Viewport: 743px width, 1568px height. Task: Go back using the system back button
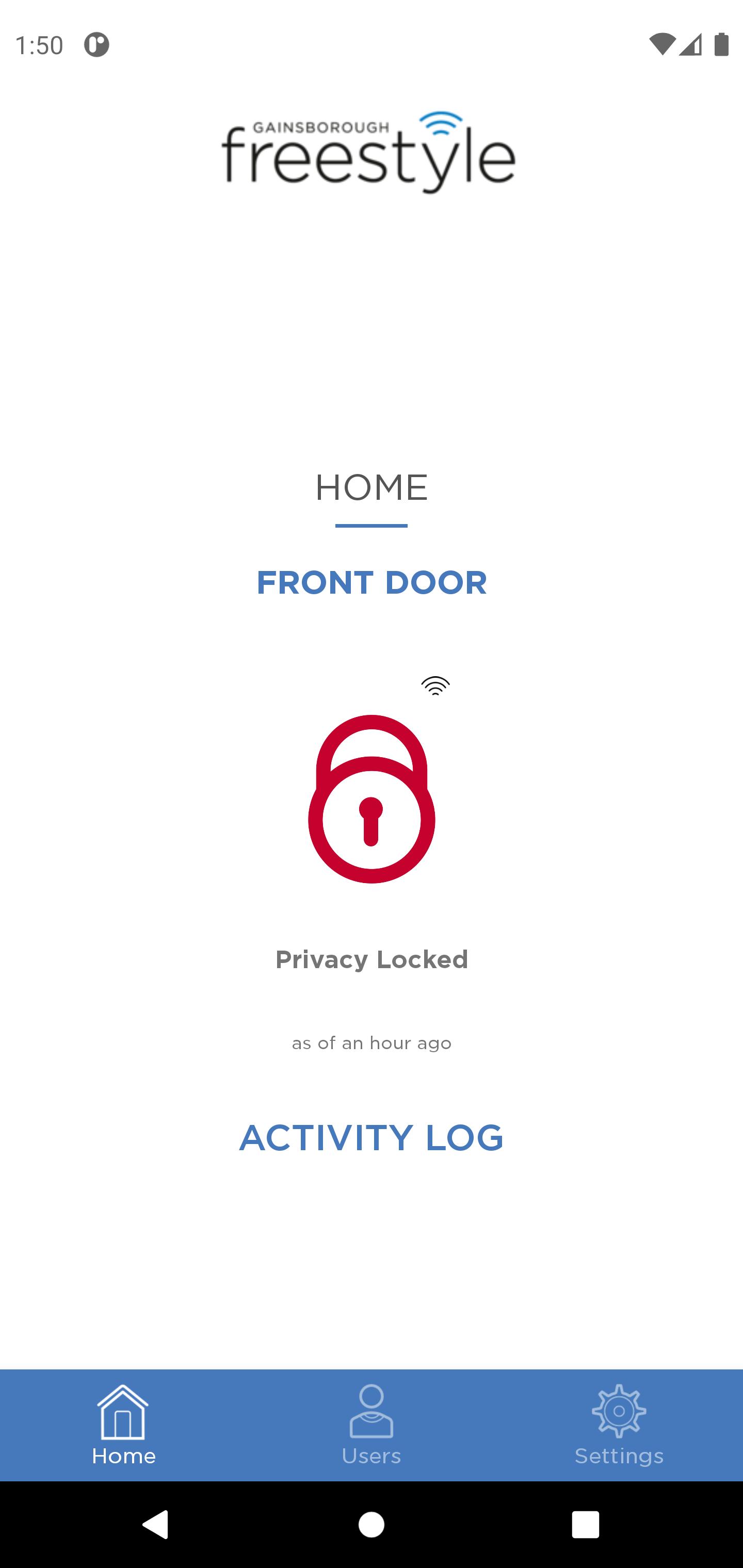[x=156, y=1525]
